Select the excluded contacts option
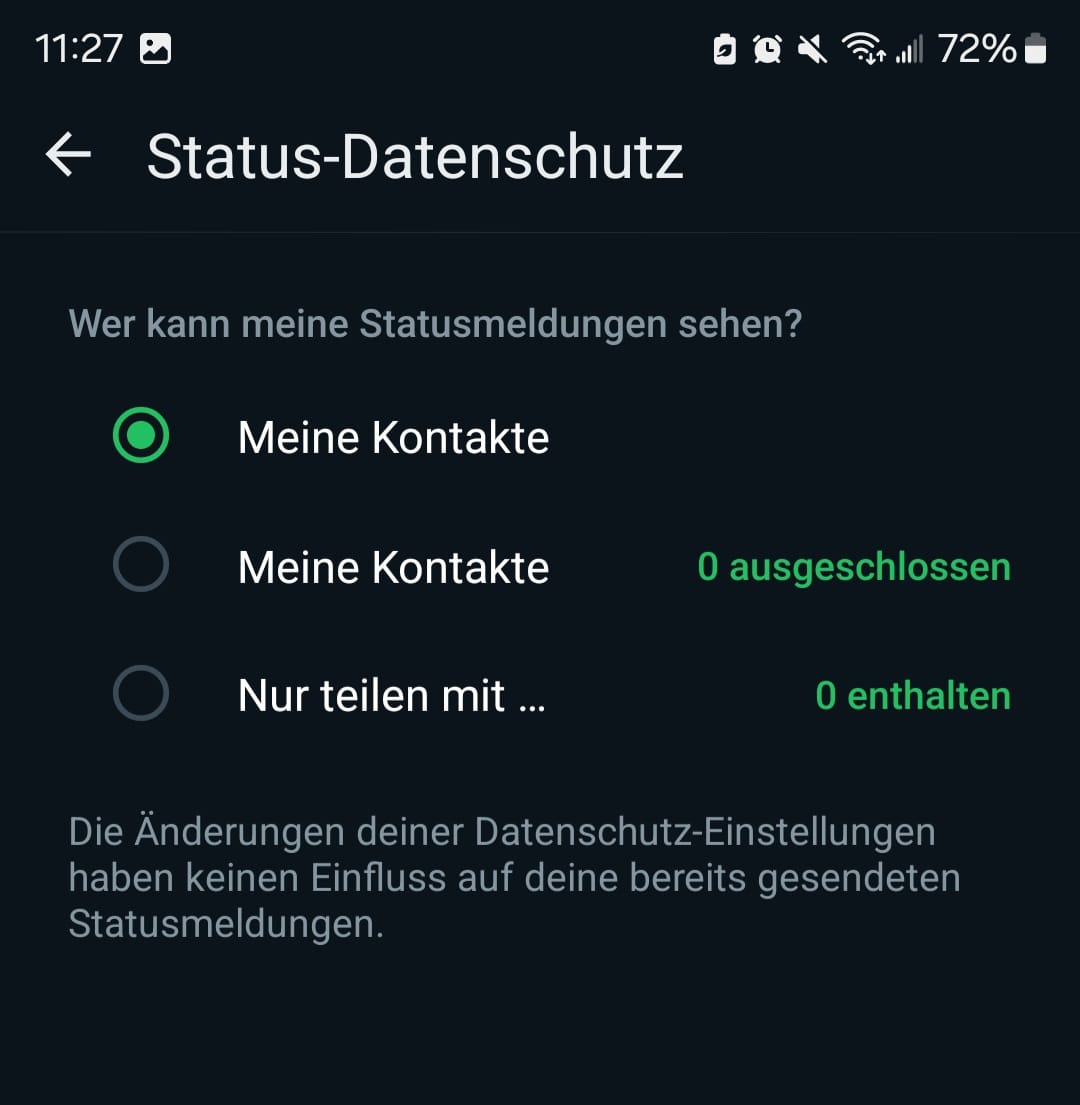 (x=140, y=566)
